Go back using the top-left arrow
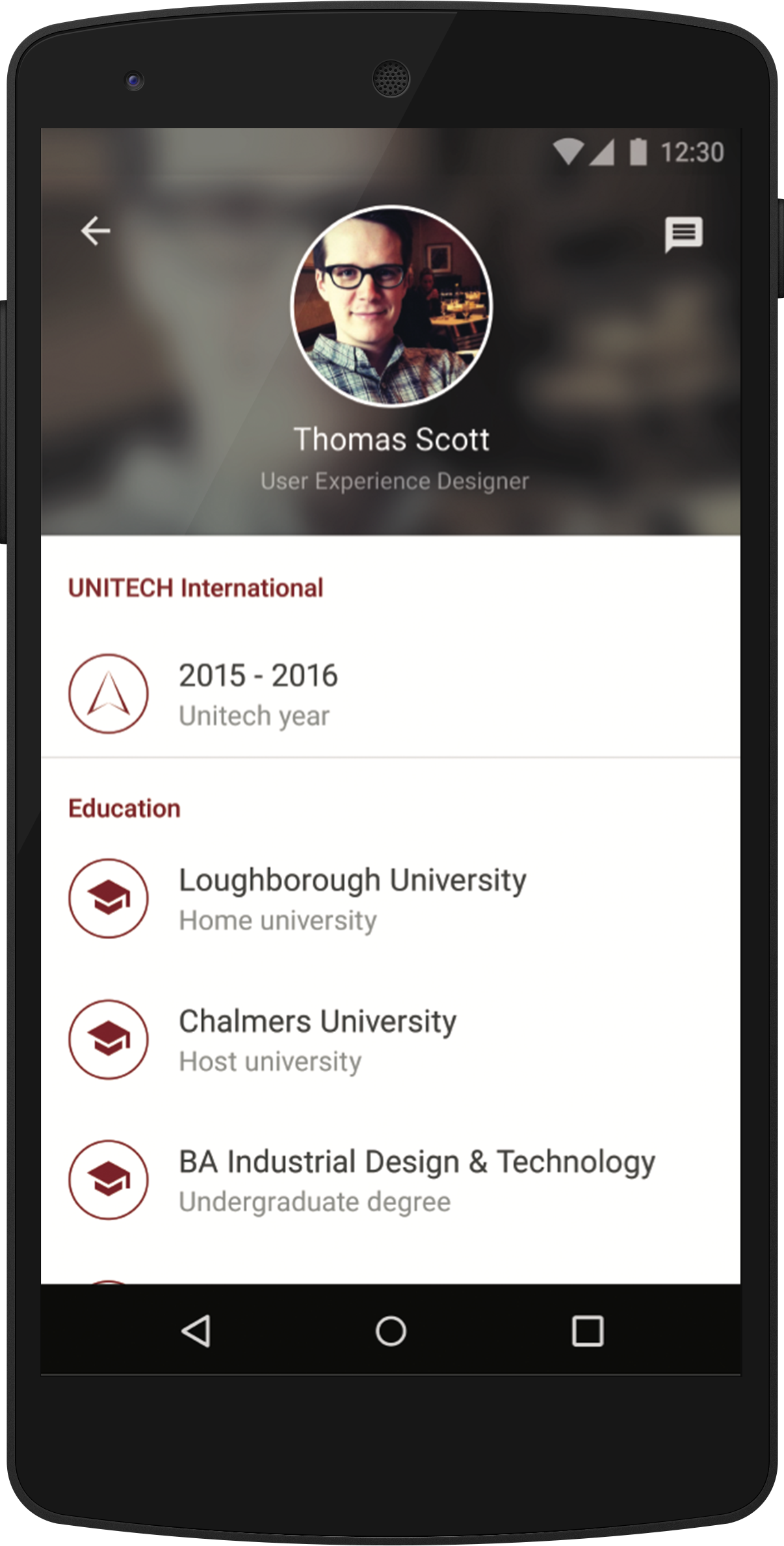The height and width of the screenshot is (1546, 784). tap(96, 231)
